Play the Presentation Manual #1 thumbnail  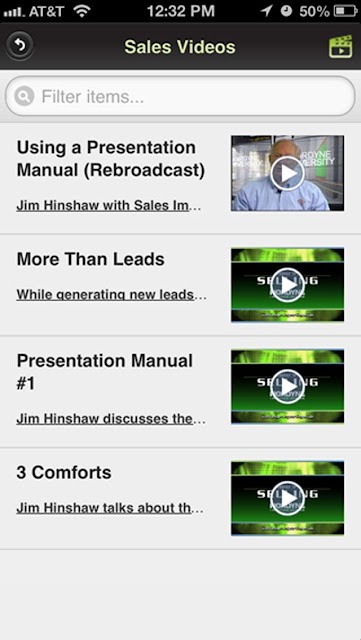(287, 387)
